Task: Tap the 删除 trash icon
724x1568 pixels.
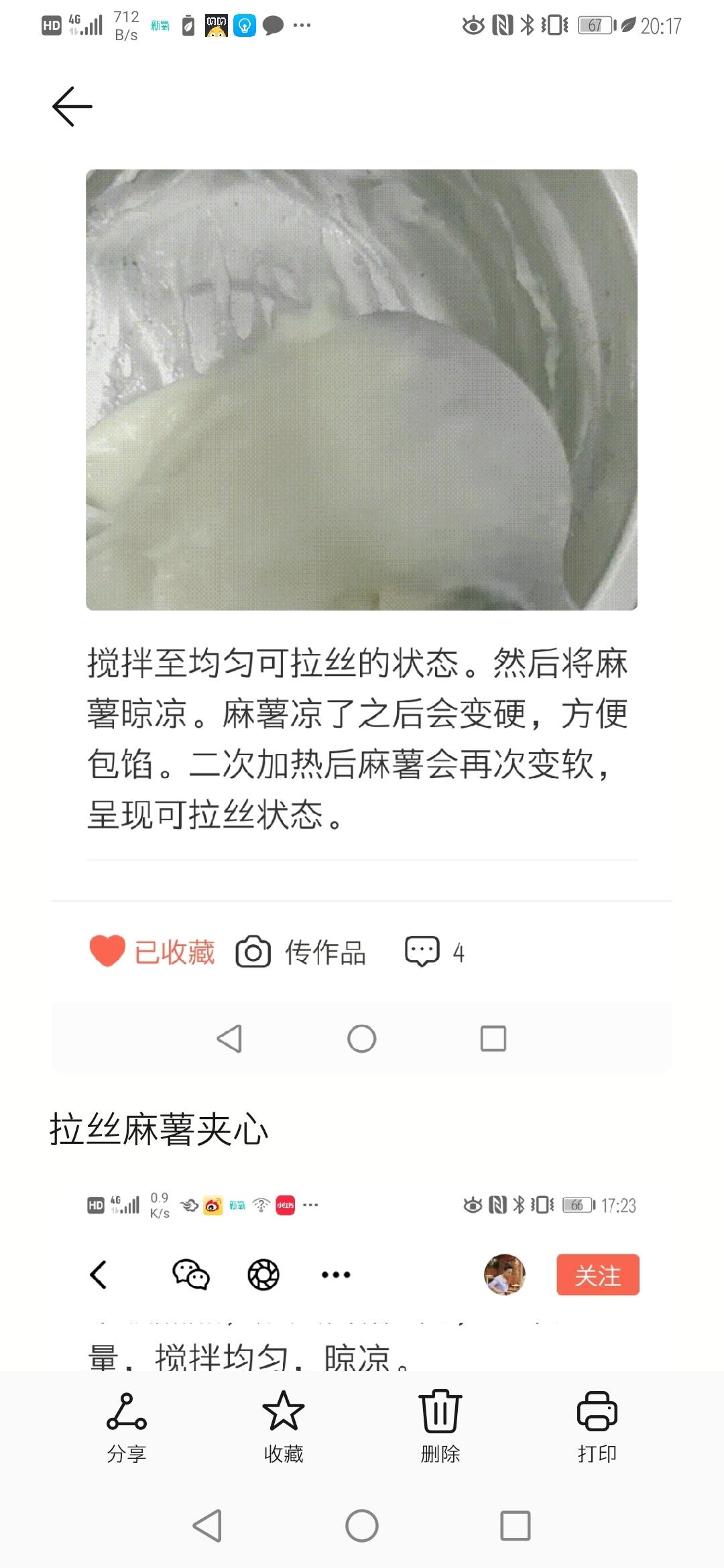Action: coord(440,1411)
